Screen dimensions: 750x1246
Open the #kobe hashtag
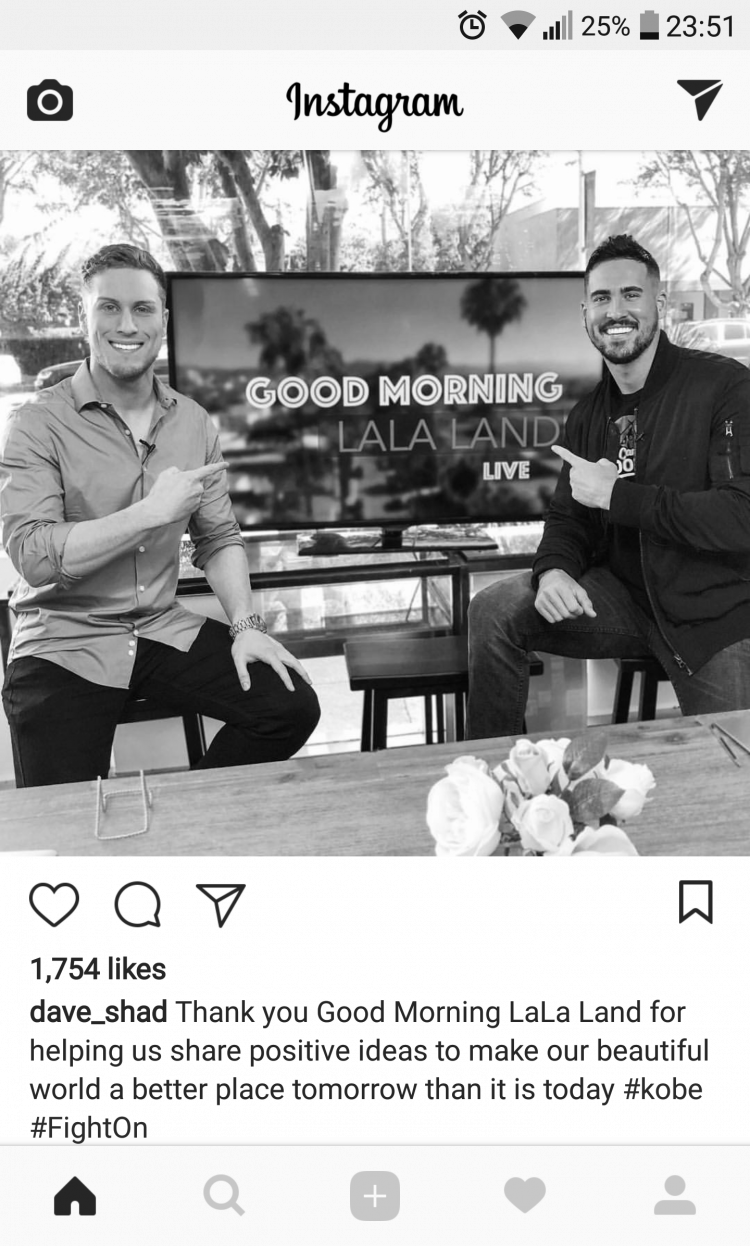tap(663, 1089)
